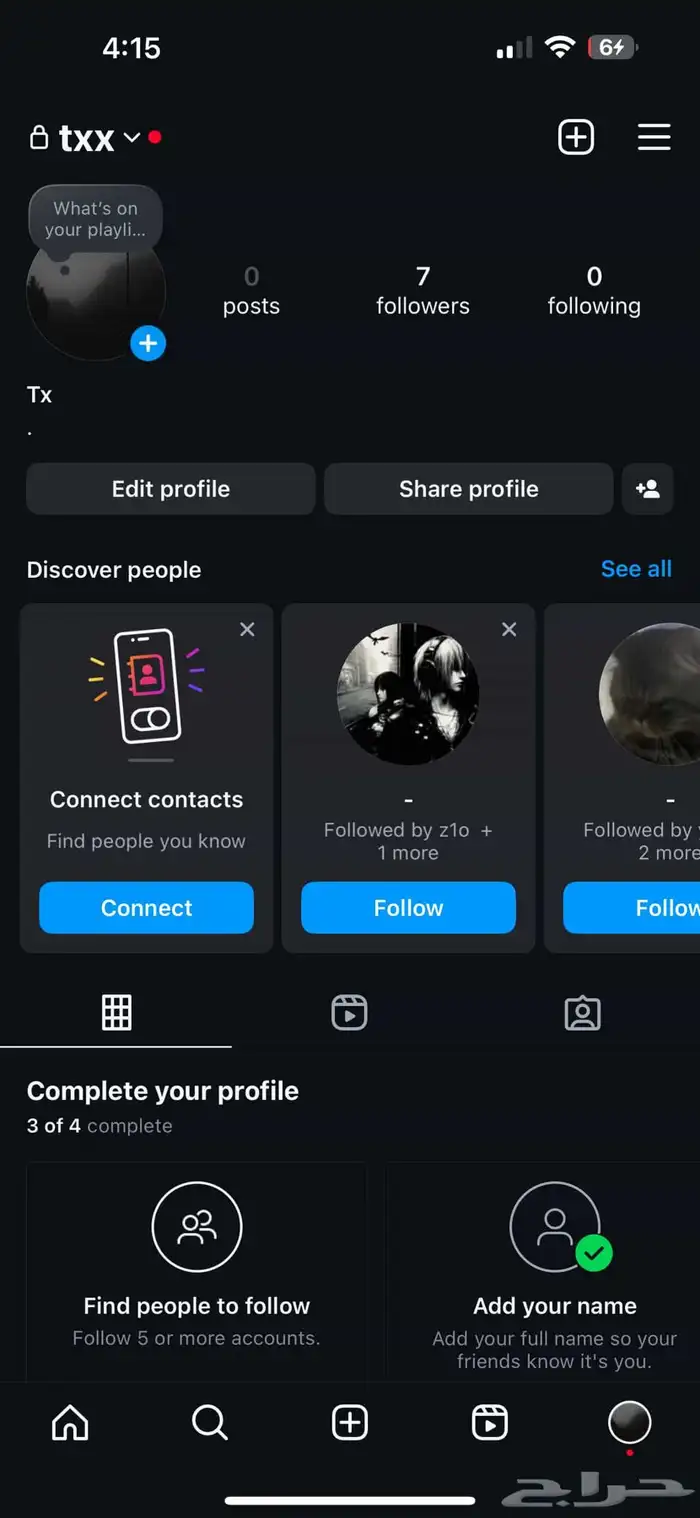The width and height of the screenshot is (700, 1518).
Task: Add to story via profile picture plus badge
Action: (x=148, y=344)
